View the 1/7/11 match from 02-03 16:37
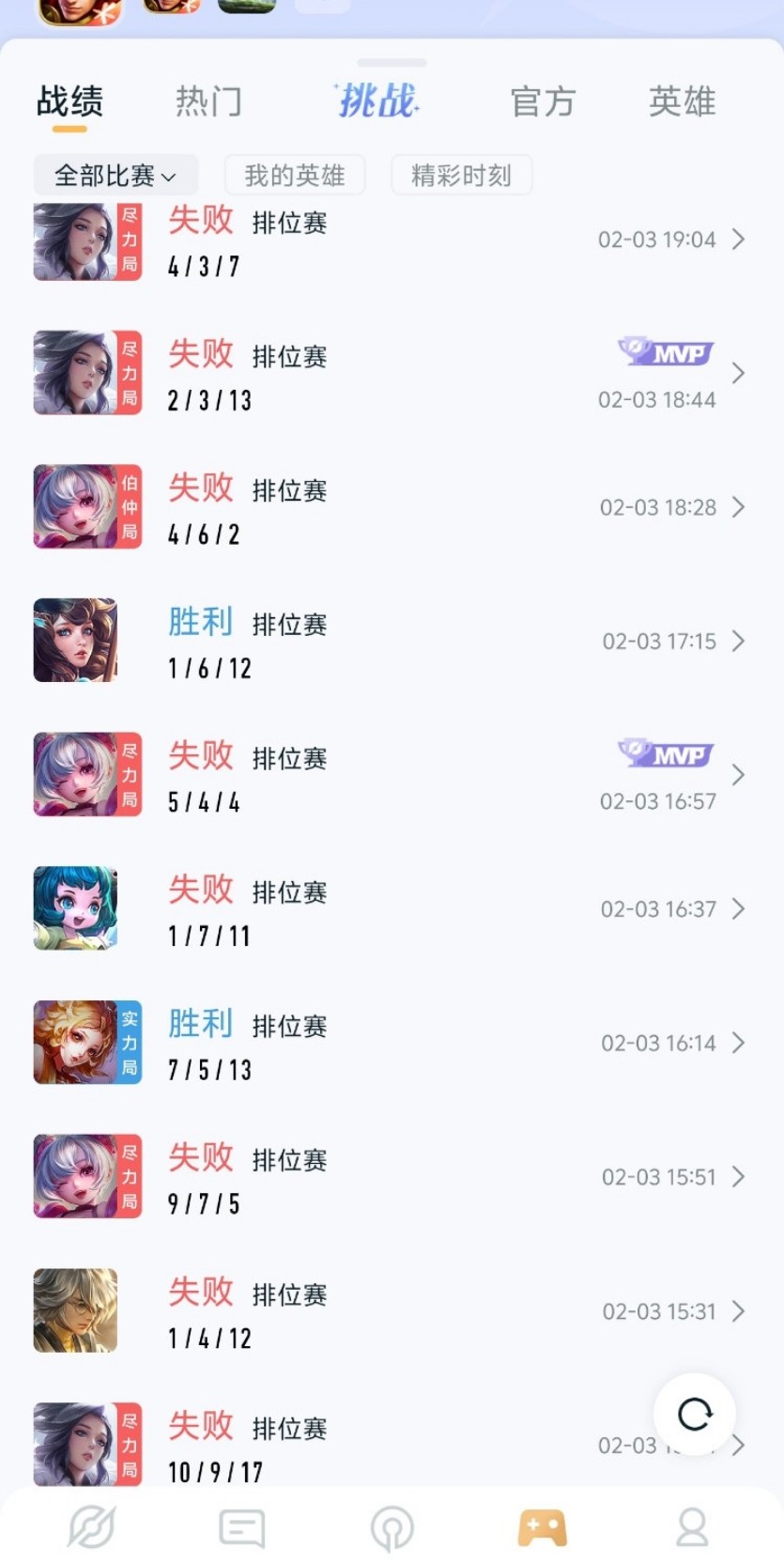Screen dimensions: 784x1564 (392, 909)
